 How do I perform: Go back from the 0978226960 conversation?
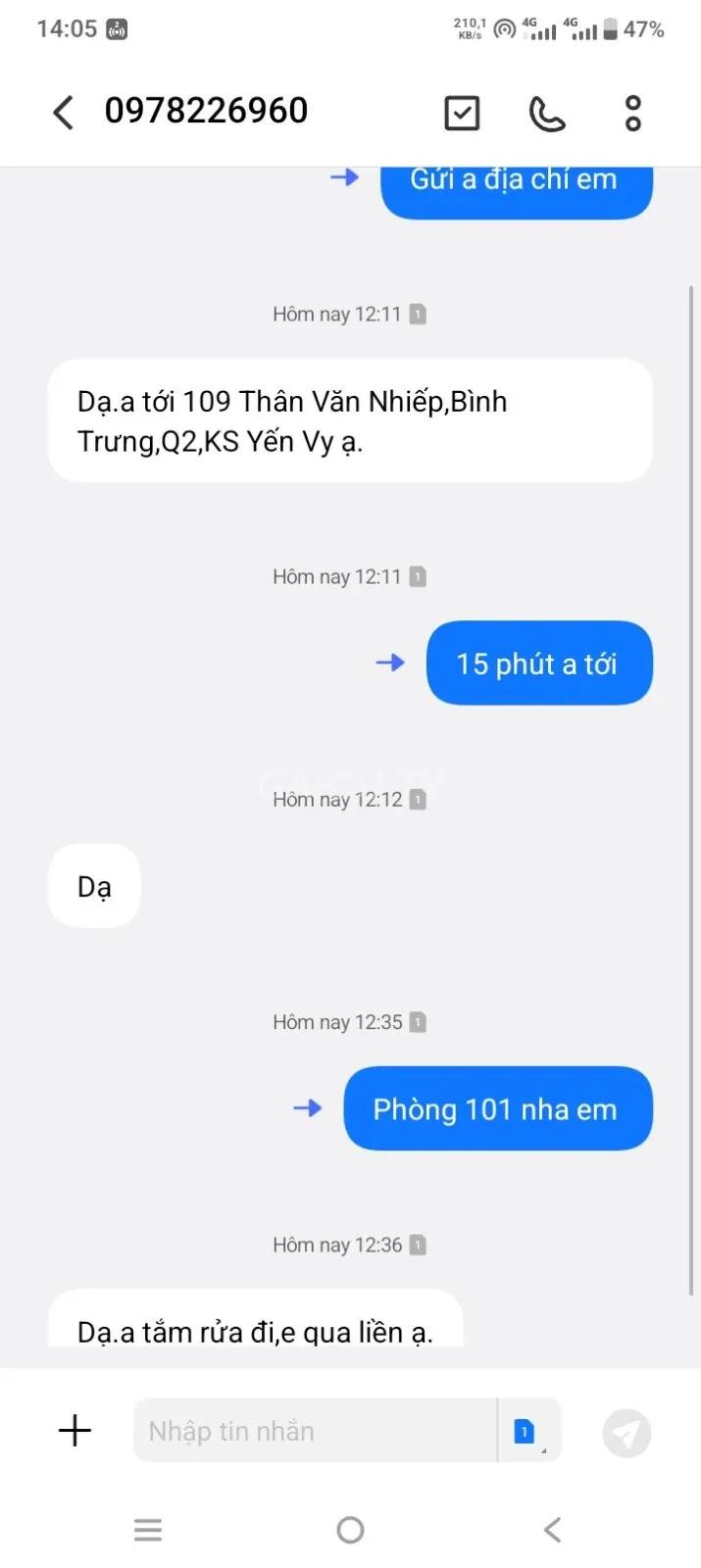tap(63, 112)
